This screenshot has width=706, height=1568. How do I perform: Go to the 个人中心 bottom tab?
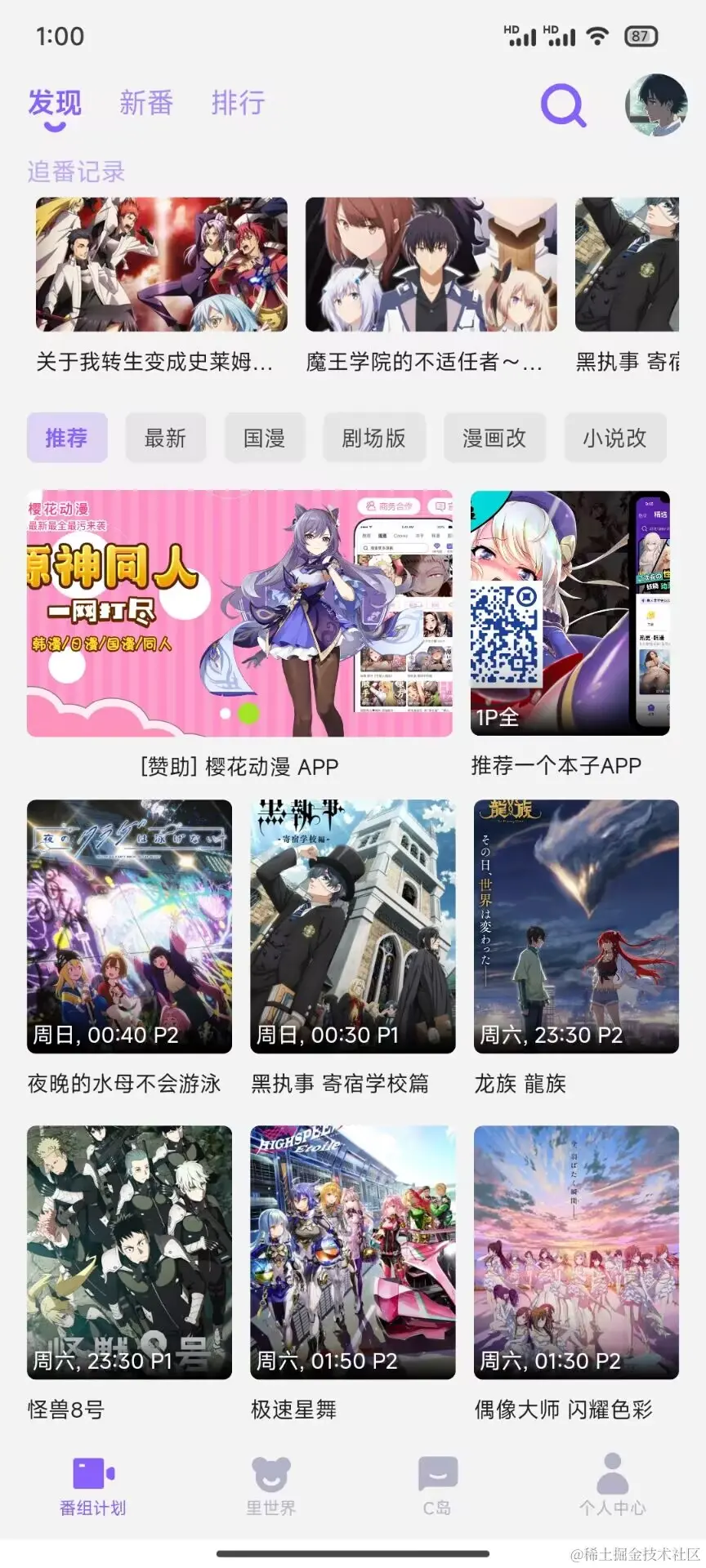click(x=612, y=1486)
